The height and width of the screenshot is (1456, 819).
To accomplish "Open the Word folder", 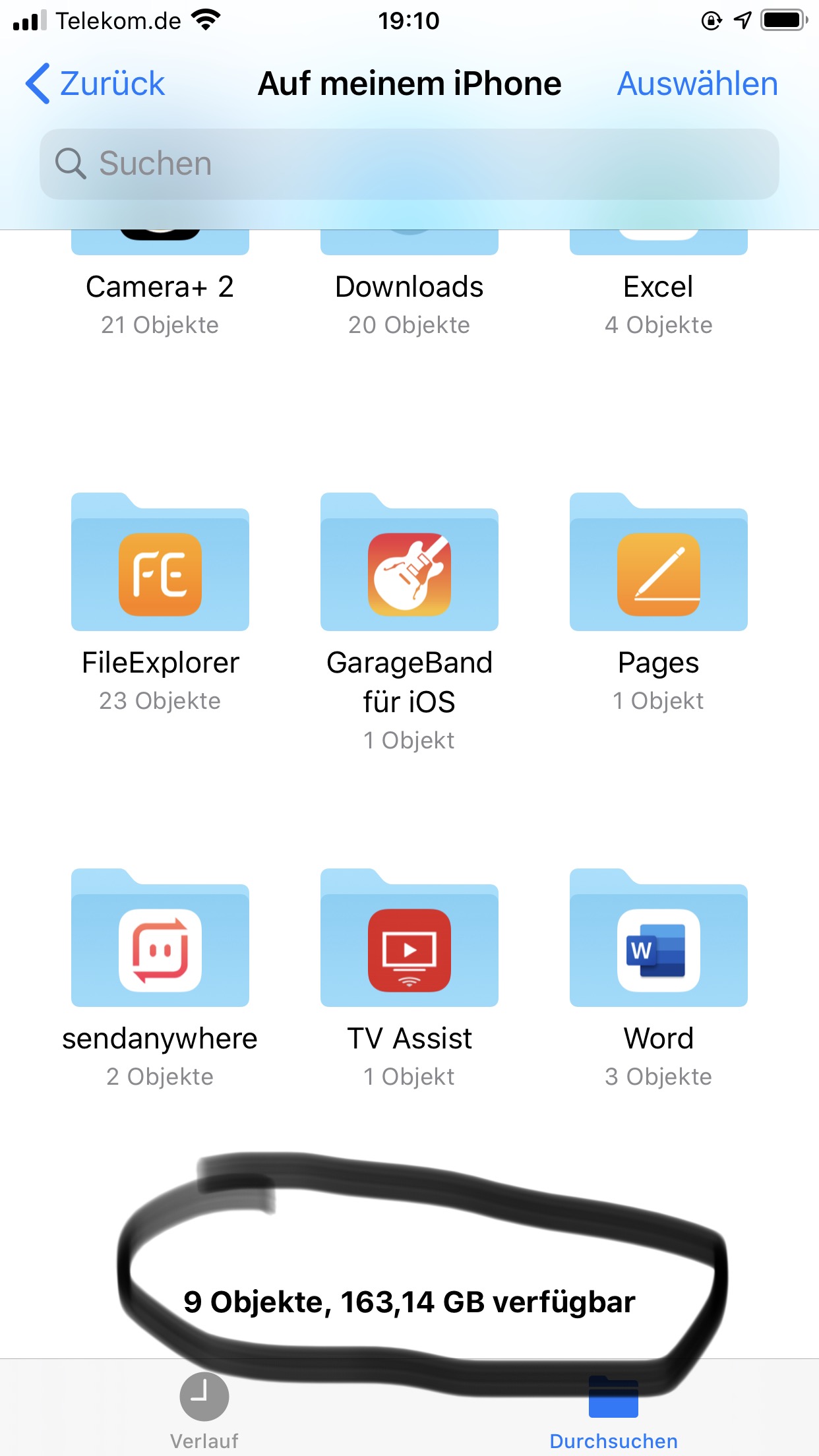I will (x=658, y=950).
